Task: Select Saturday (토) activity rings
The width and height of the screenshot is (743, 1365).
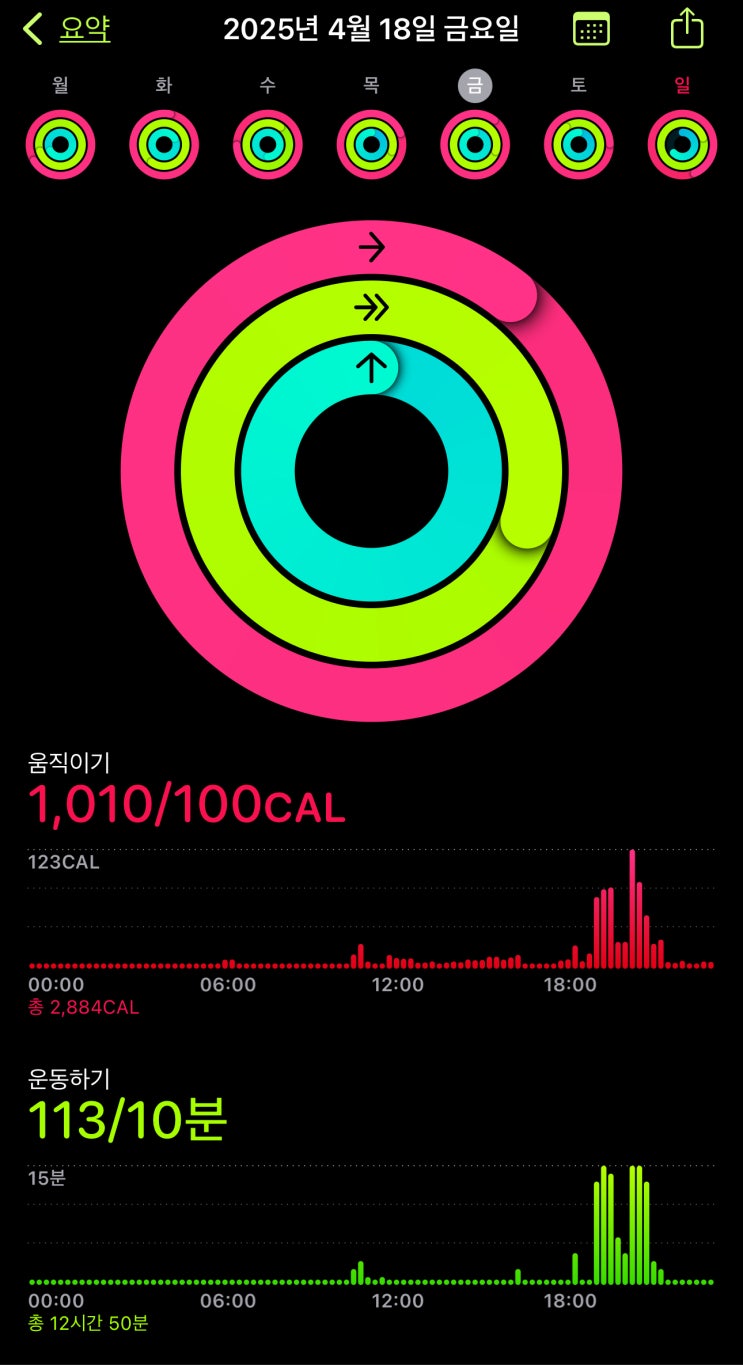Action: tap(579, 144)
